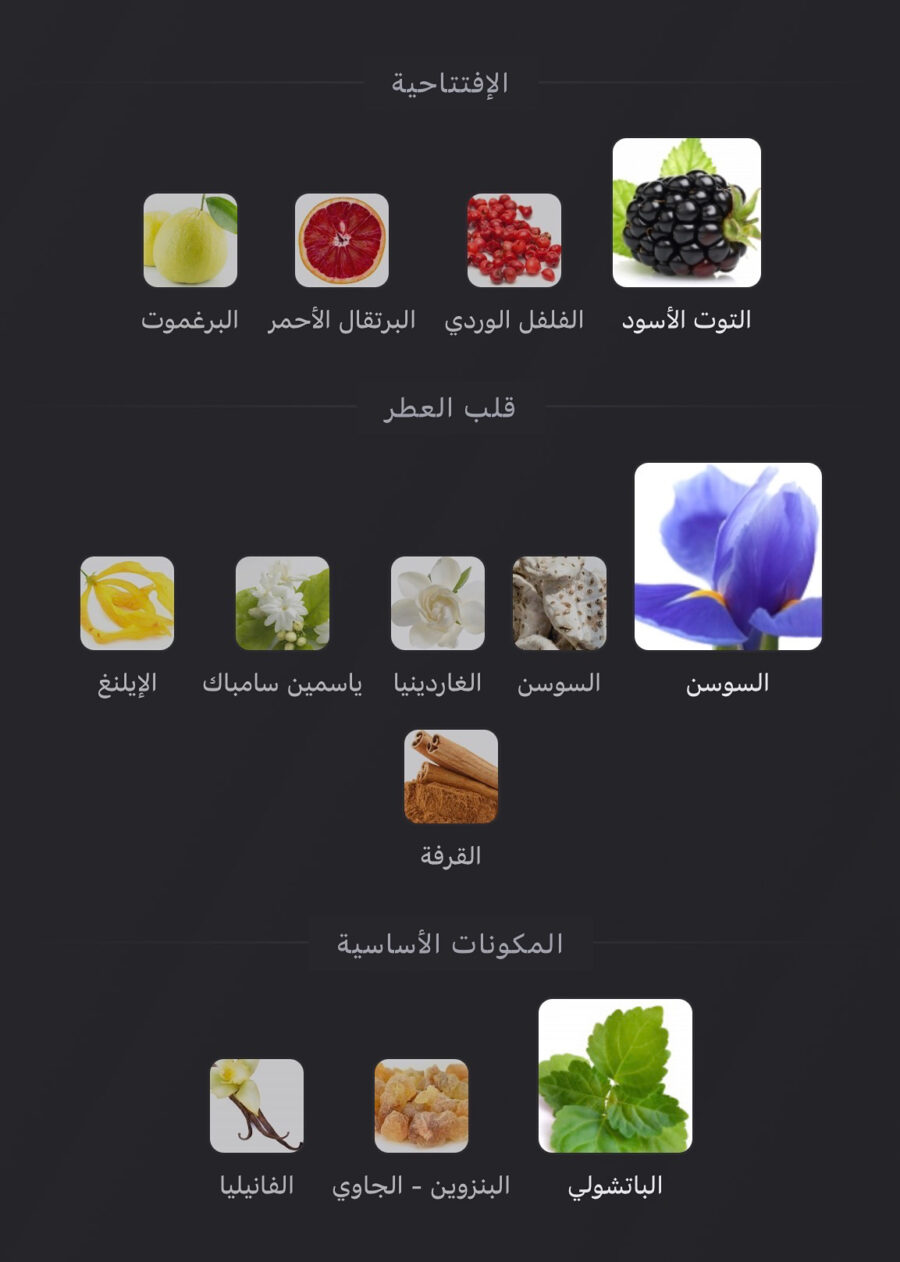This screenshot has height=1262, width=900.
Task: Select the الفلفل الوردي note tile
Action: coord(514,241)
